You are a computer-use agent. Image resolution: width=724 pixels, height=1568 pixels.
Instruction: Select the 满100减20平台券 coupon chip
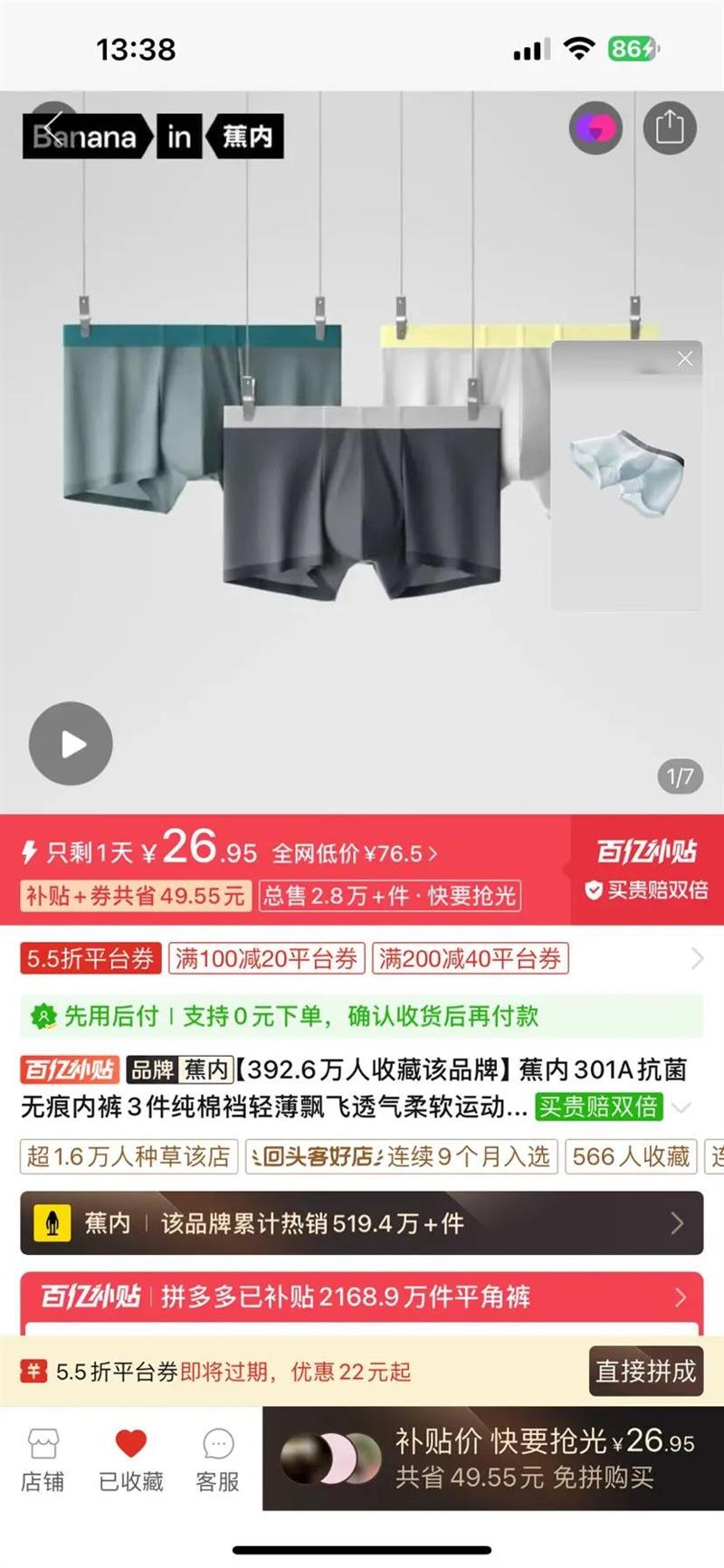265,959
